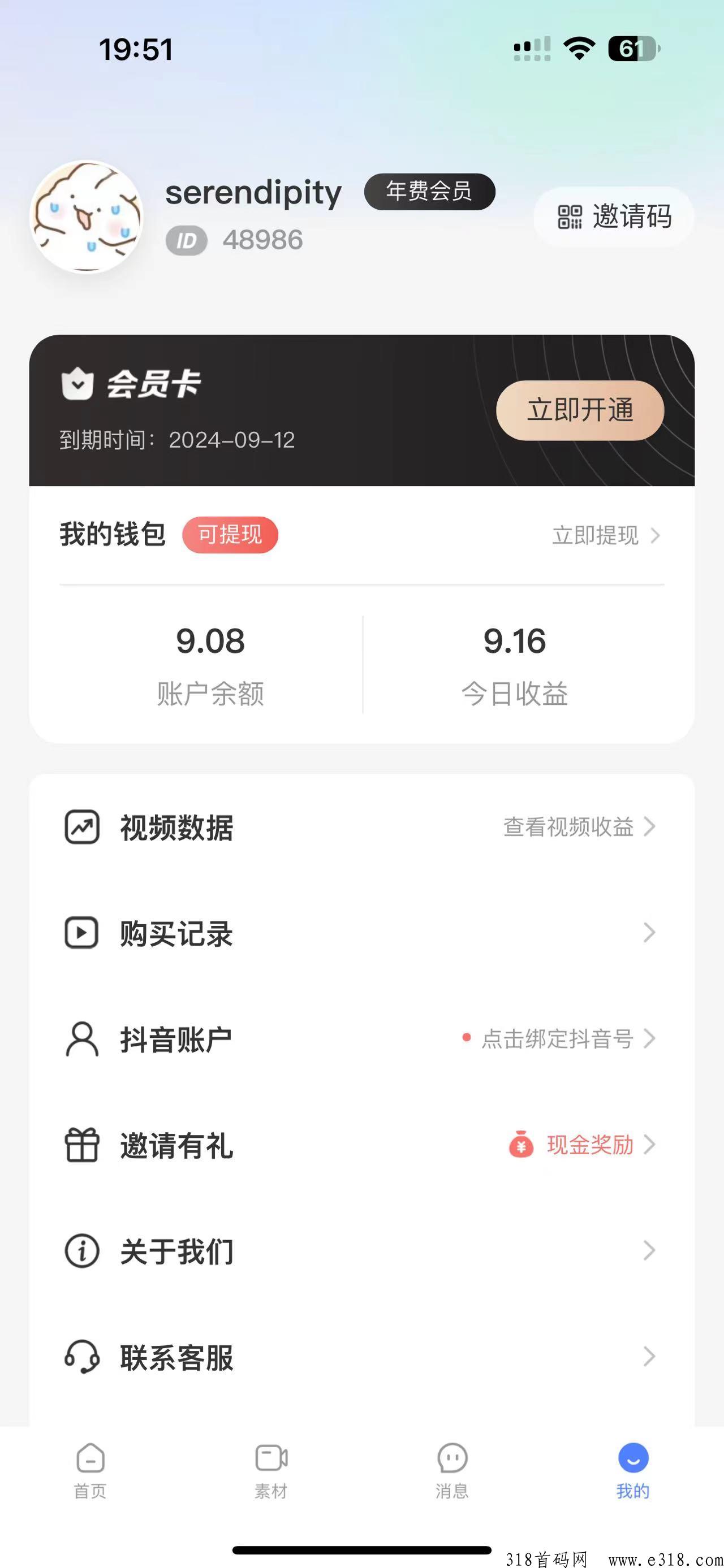Switch to the 素材 tab
Viewport: 724px width, 1568px height.
point(271,1470)
